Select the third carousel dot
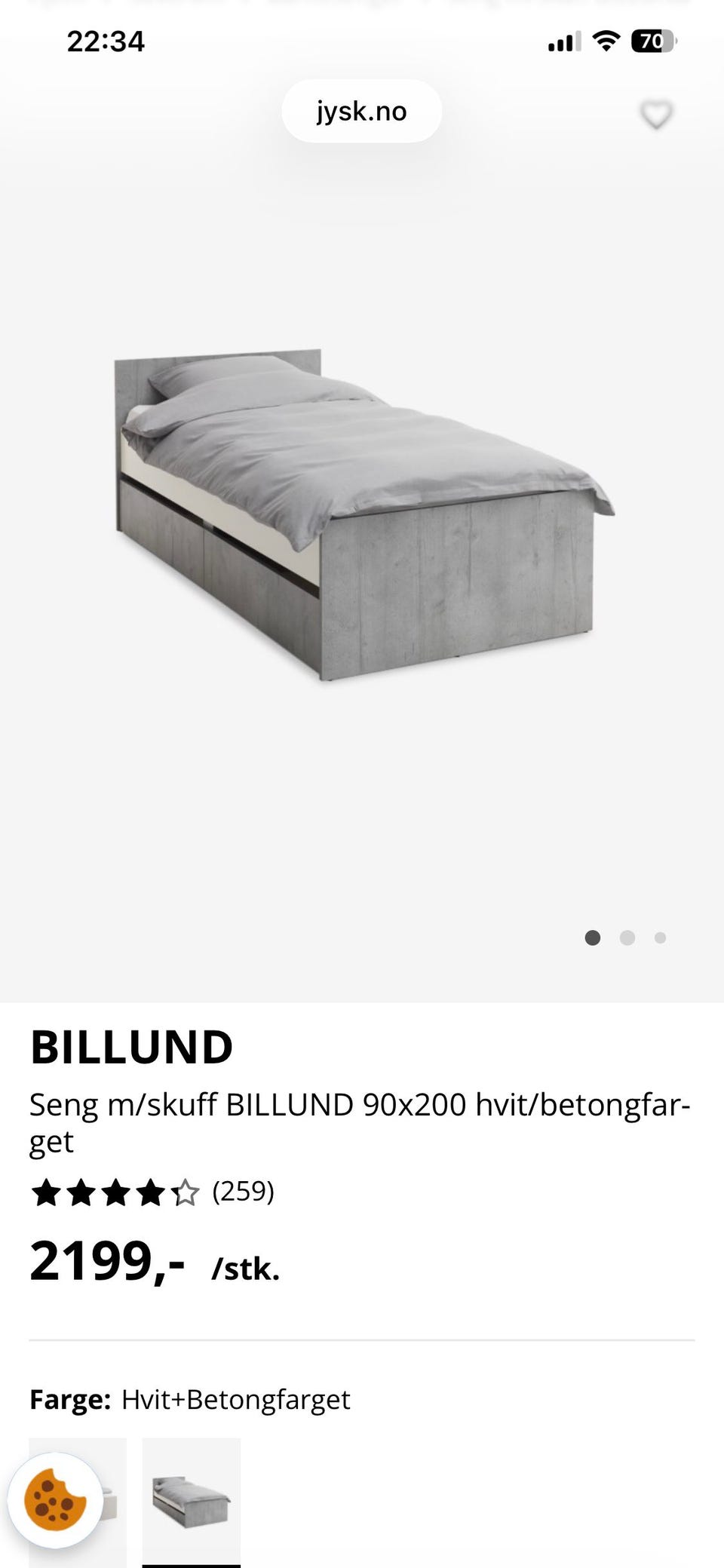Screen dimensions: 724x1568 (x=661, y=937)
